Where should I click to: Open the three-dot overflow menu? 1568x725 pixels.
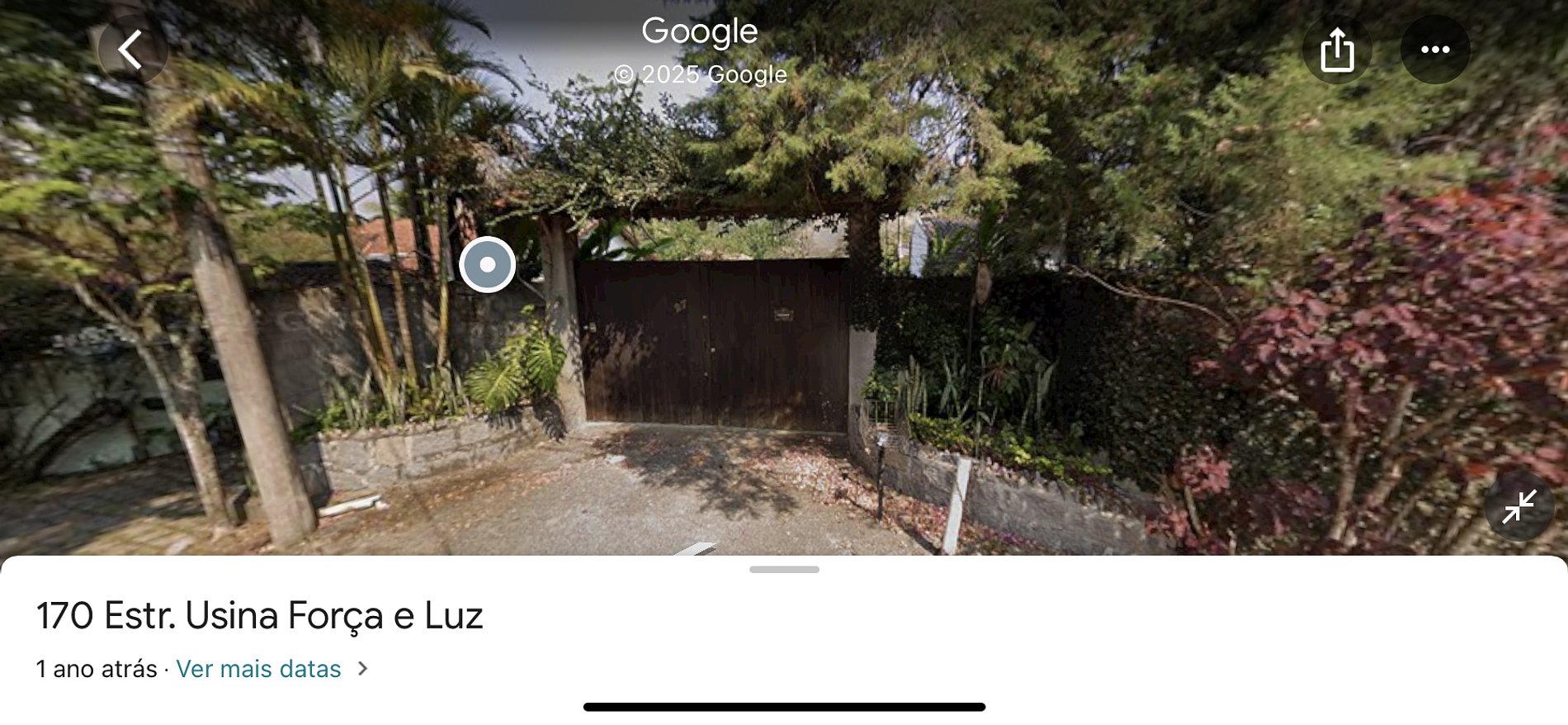(x=1435, y=50)
